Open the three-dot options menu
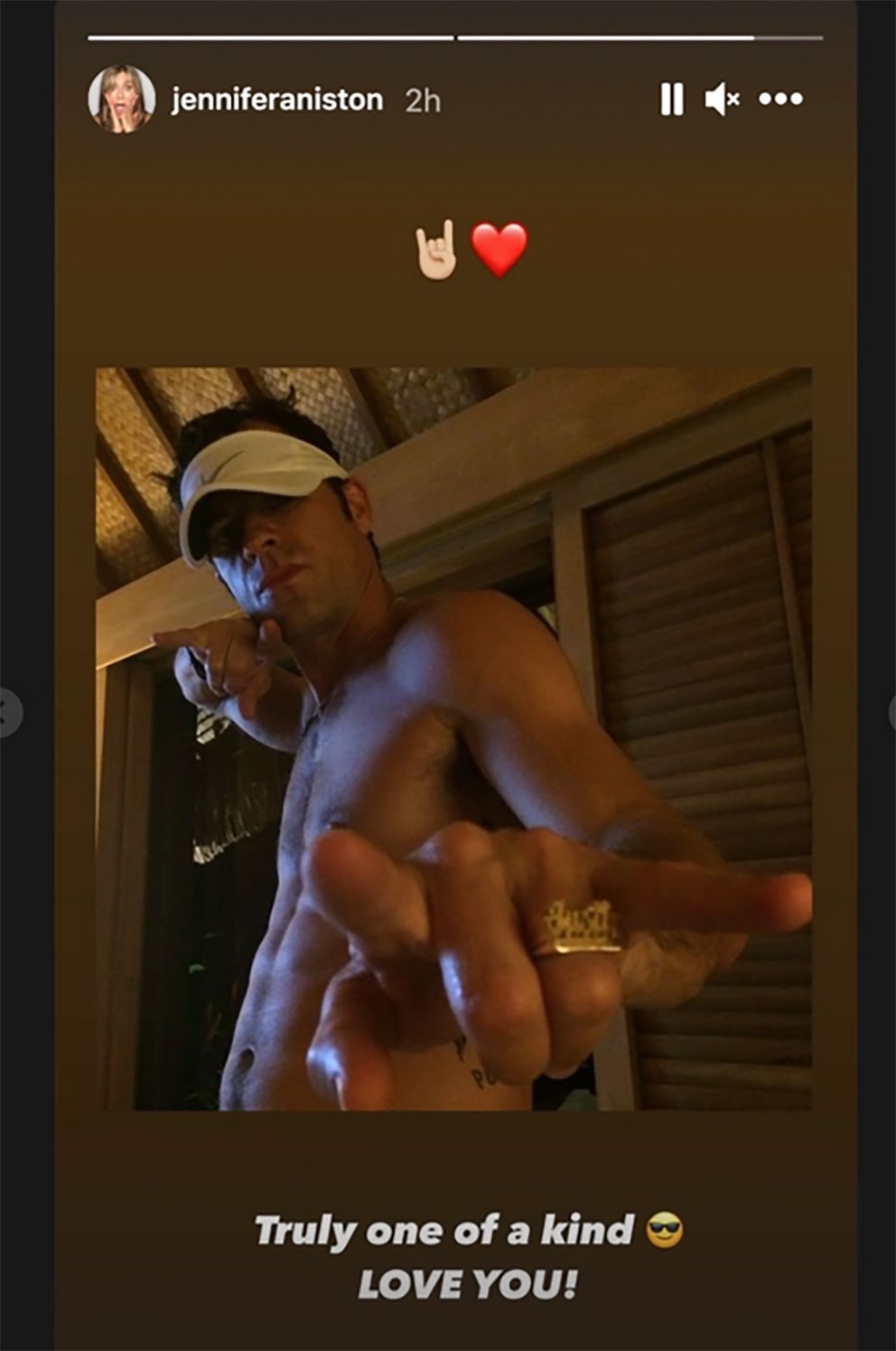The image size is (896, 1351). pyautogui.click(x=780, y=99)
